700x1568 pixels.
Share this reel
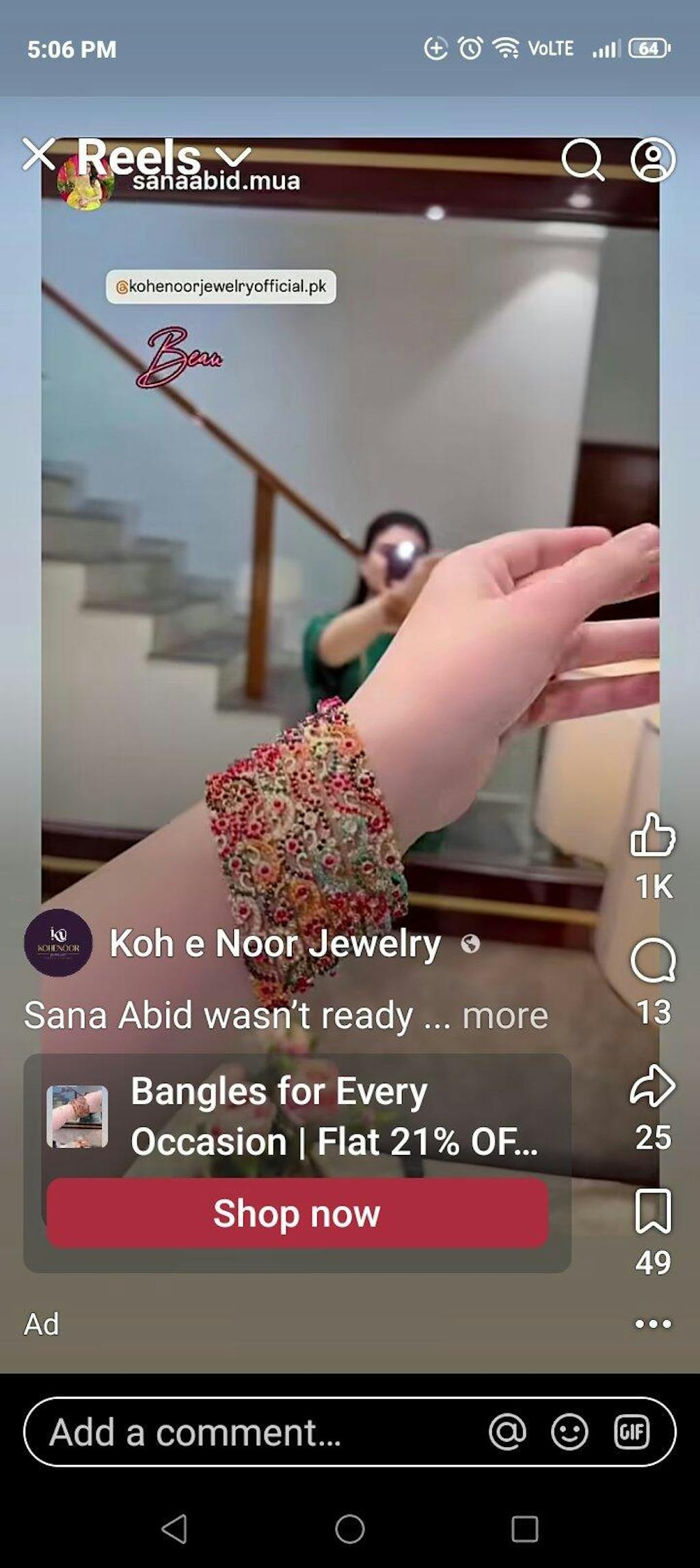[x=653, y=1086]
